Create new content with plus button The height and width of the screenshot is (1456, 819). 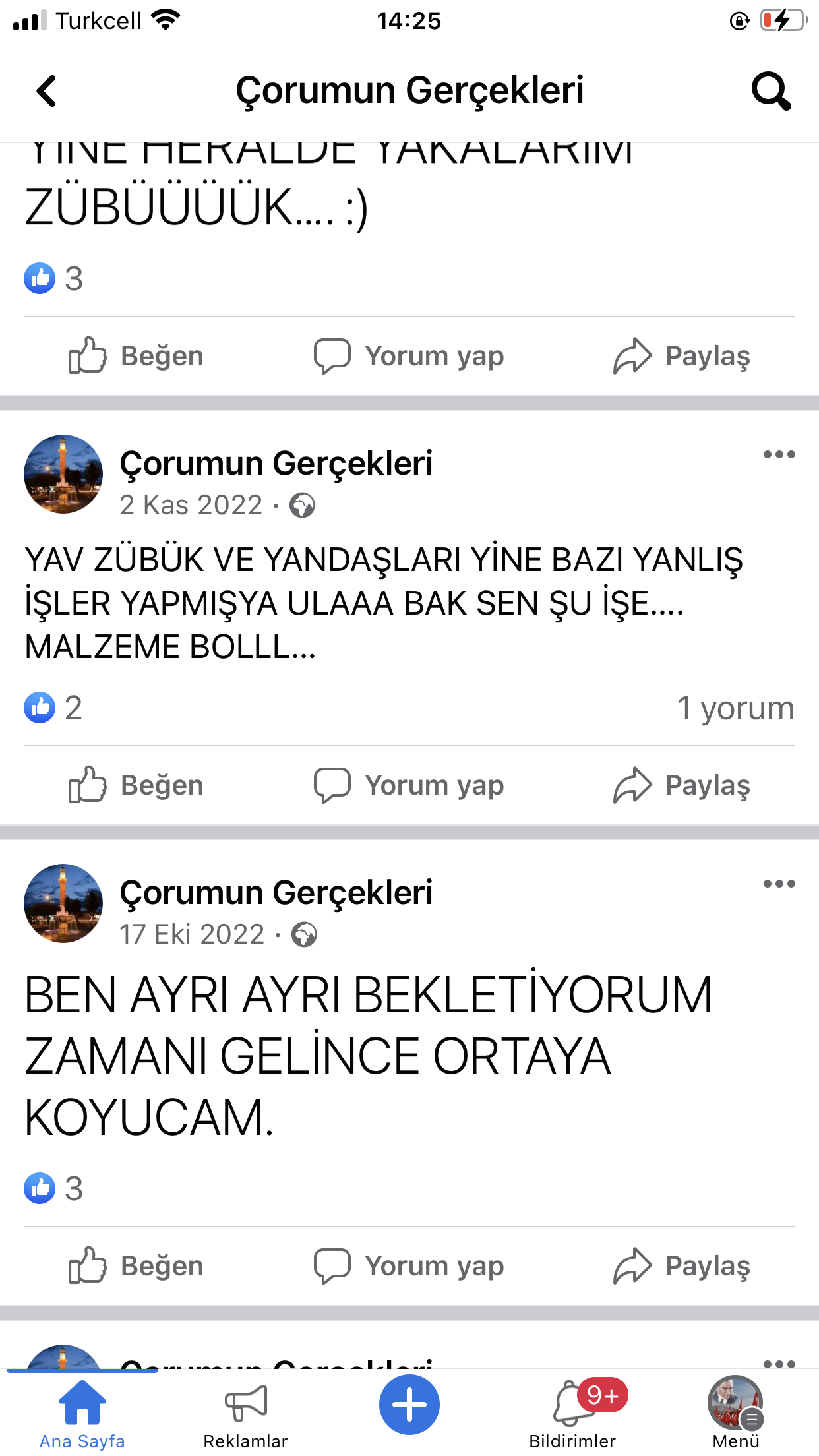pyautogui.click(x=409, y=1405)
